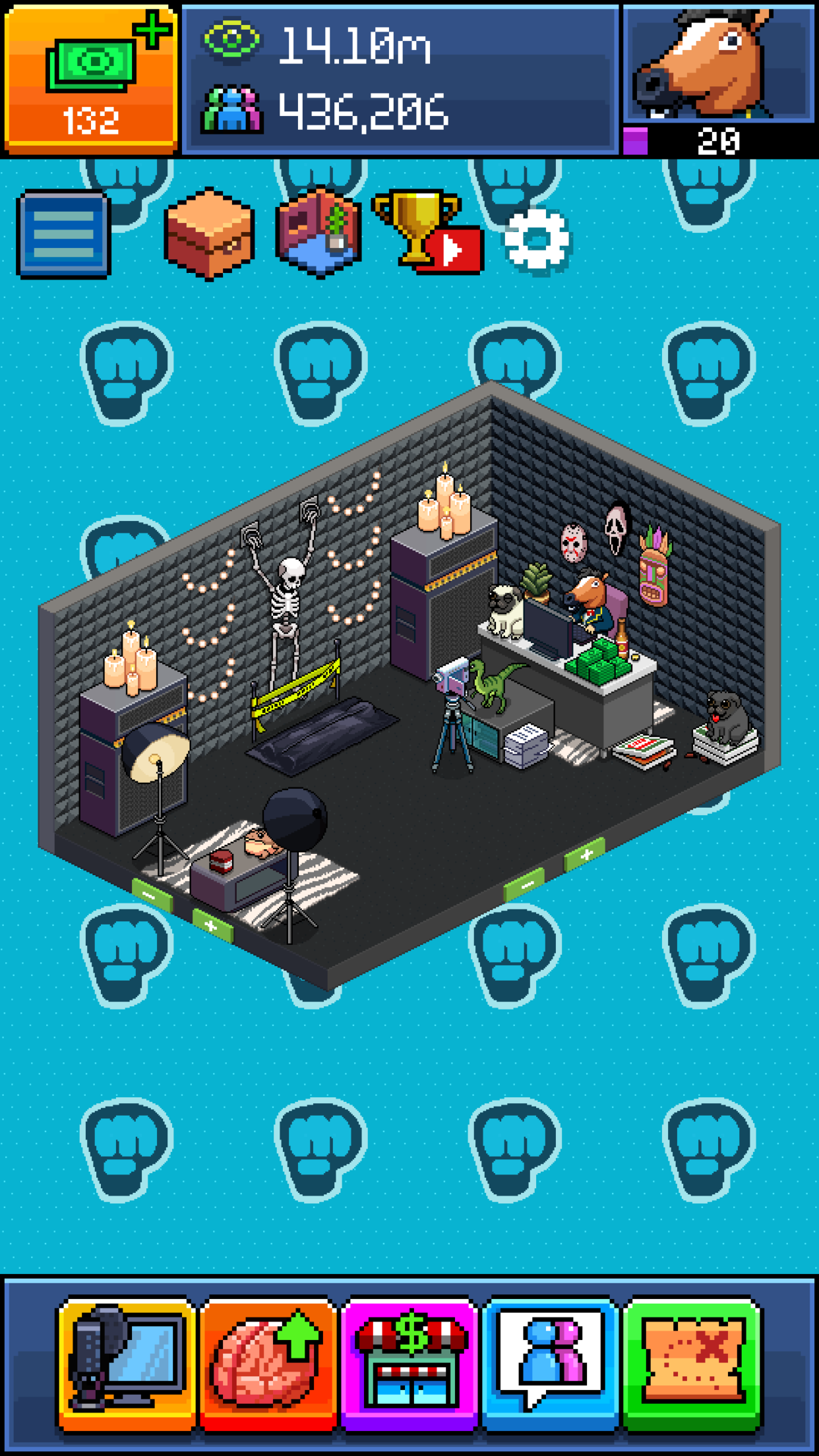Open the settings gear
The image size is (819, 1456).
point(537,241)
